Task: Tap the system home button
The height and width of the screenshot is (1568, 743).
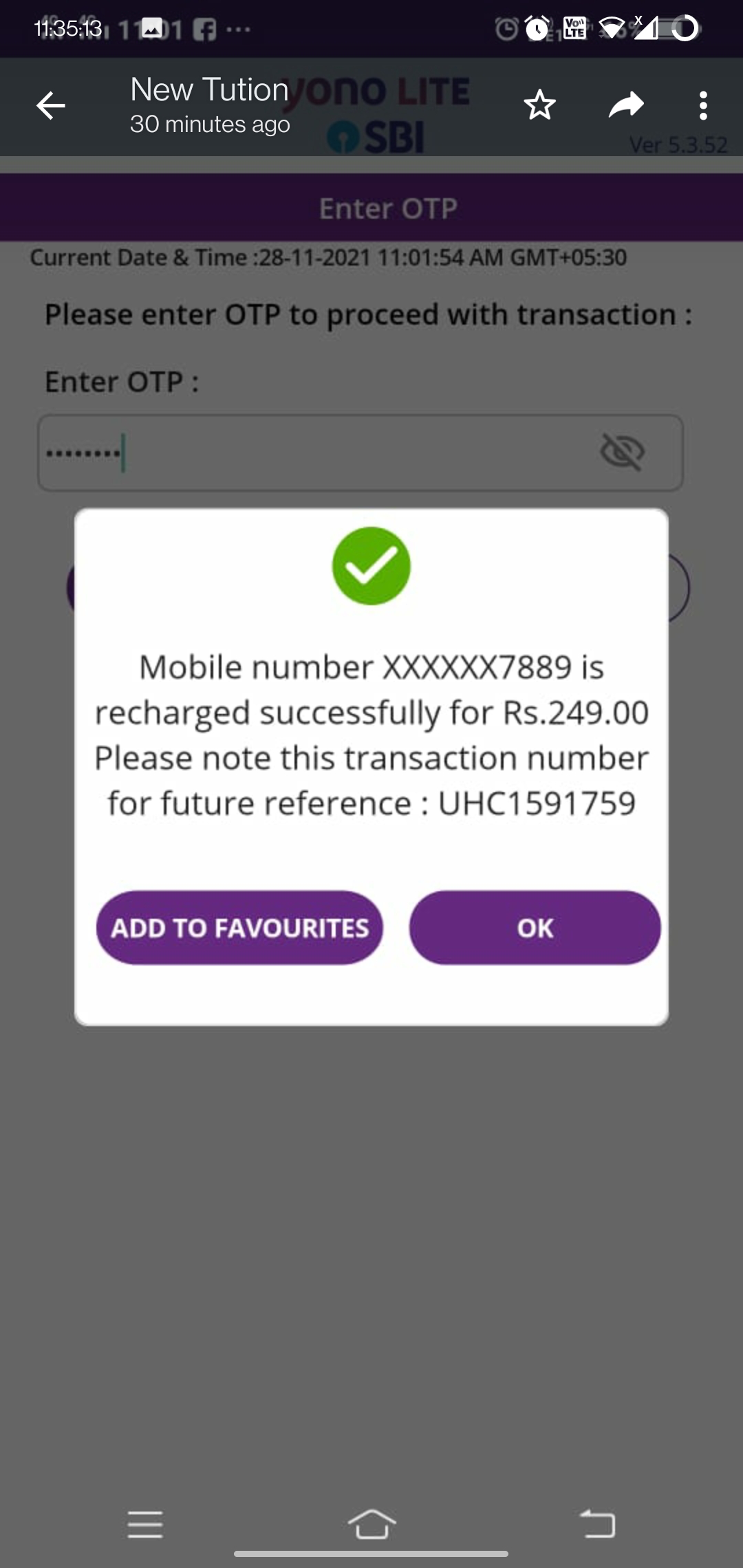Action: coord(371,1524)
